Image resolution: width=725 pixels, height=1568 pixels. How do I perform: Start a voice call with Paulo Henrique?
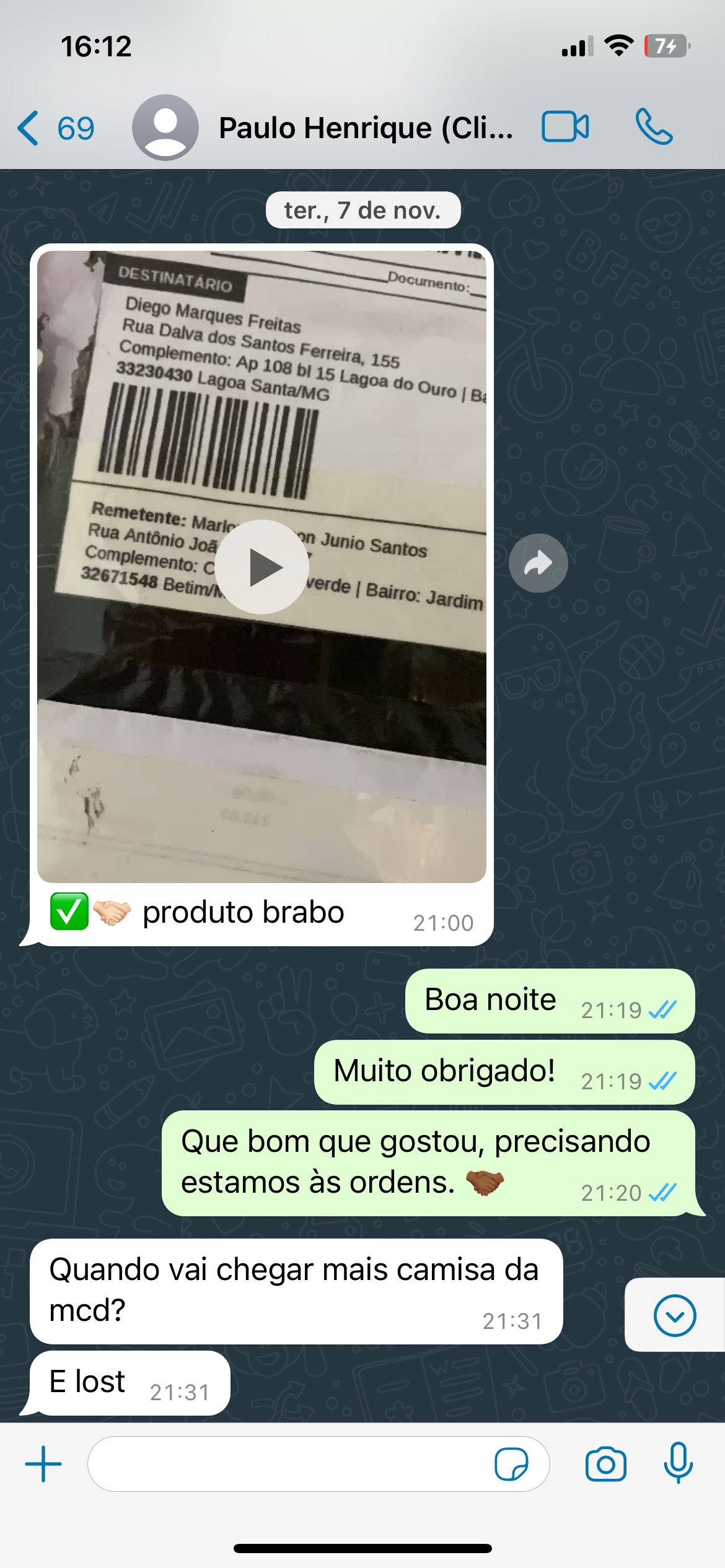(x=653, y=127)
